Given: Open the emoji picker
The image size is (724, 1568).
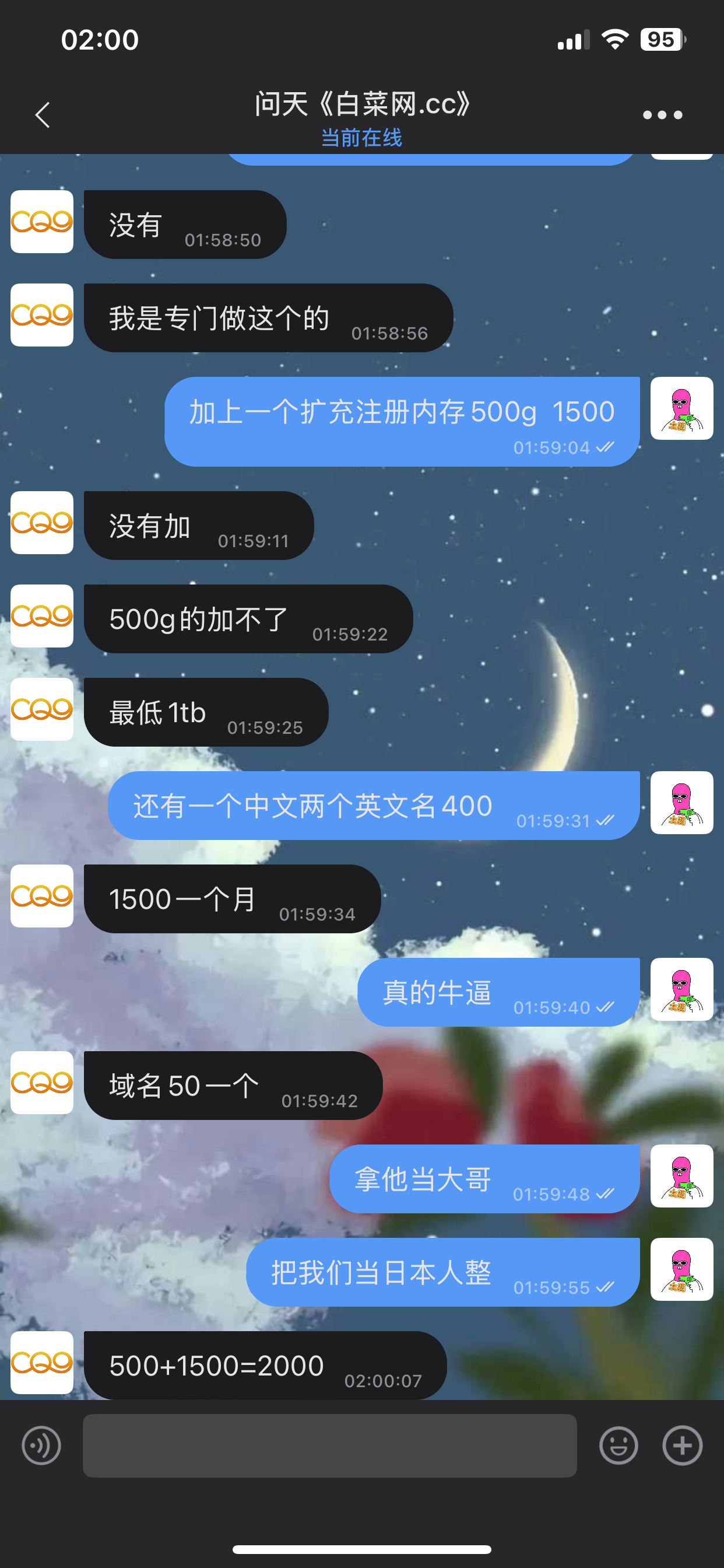Looking at the screenshot, I should click(x=618, y=1445).
